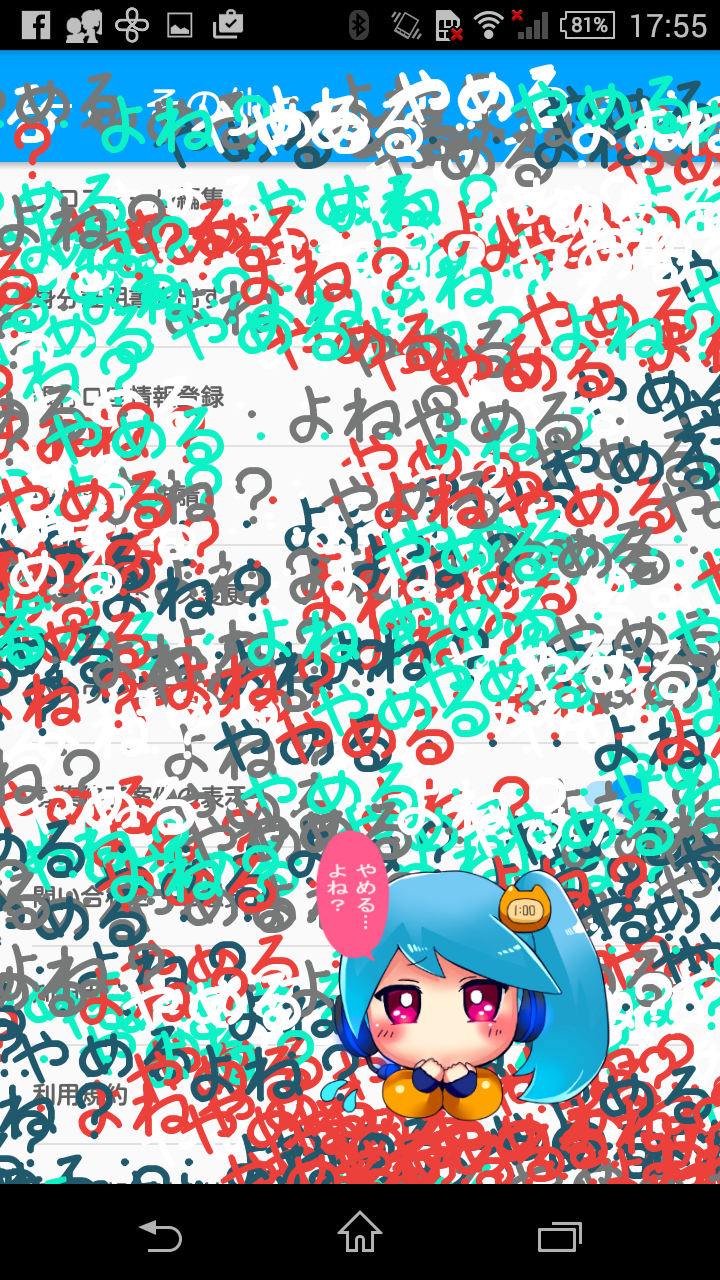
Task: Go back with the system back button
Action: pyautogui.click(x=160, y=1236)
